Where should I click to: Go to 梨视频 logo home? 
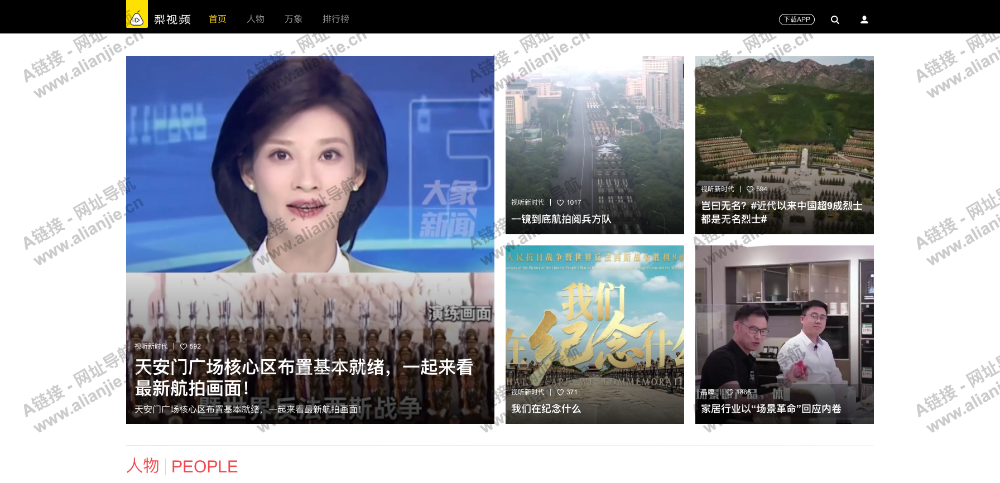[158, 17]
